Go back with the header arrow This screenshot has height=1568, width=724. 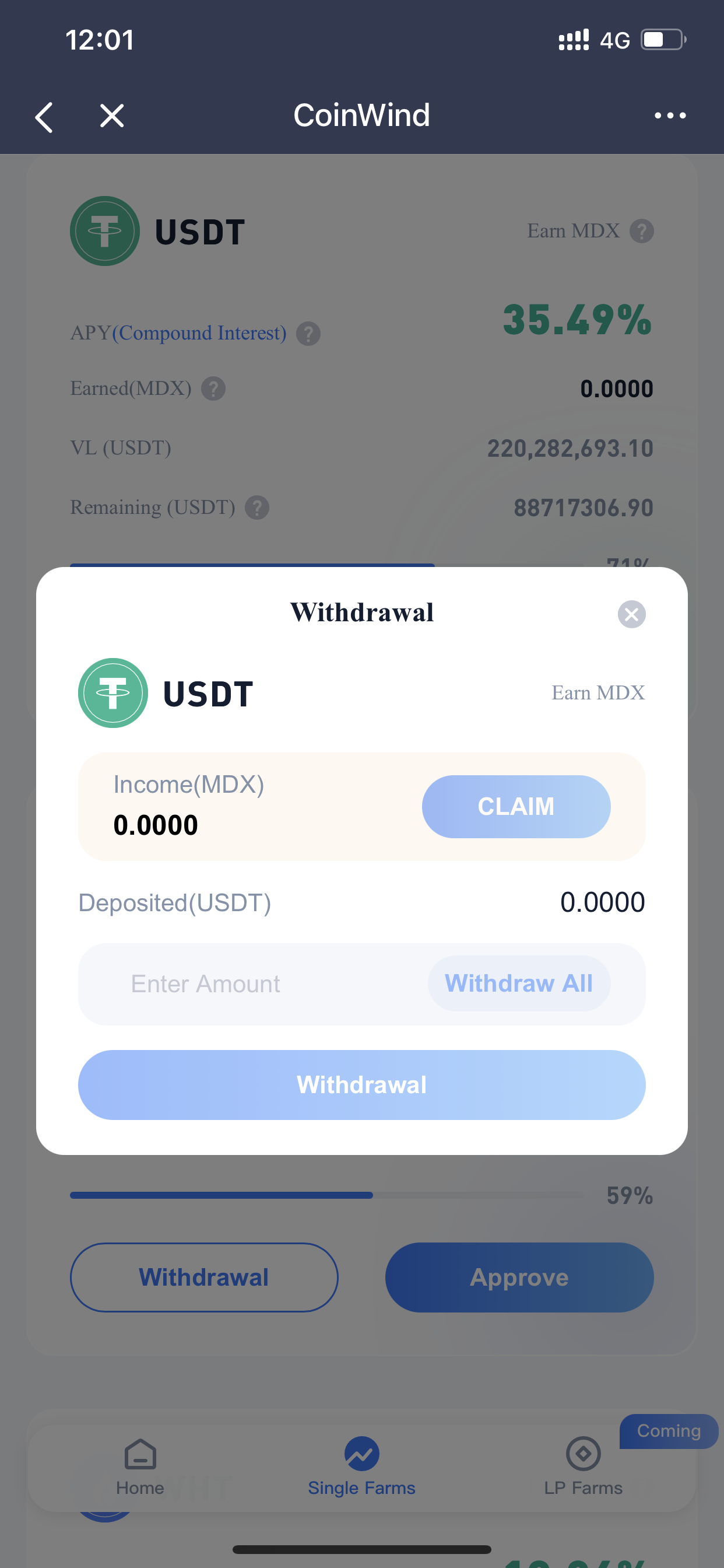[45, 116]
